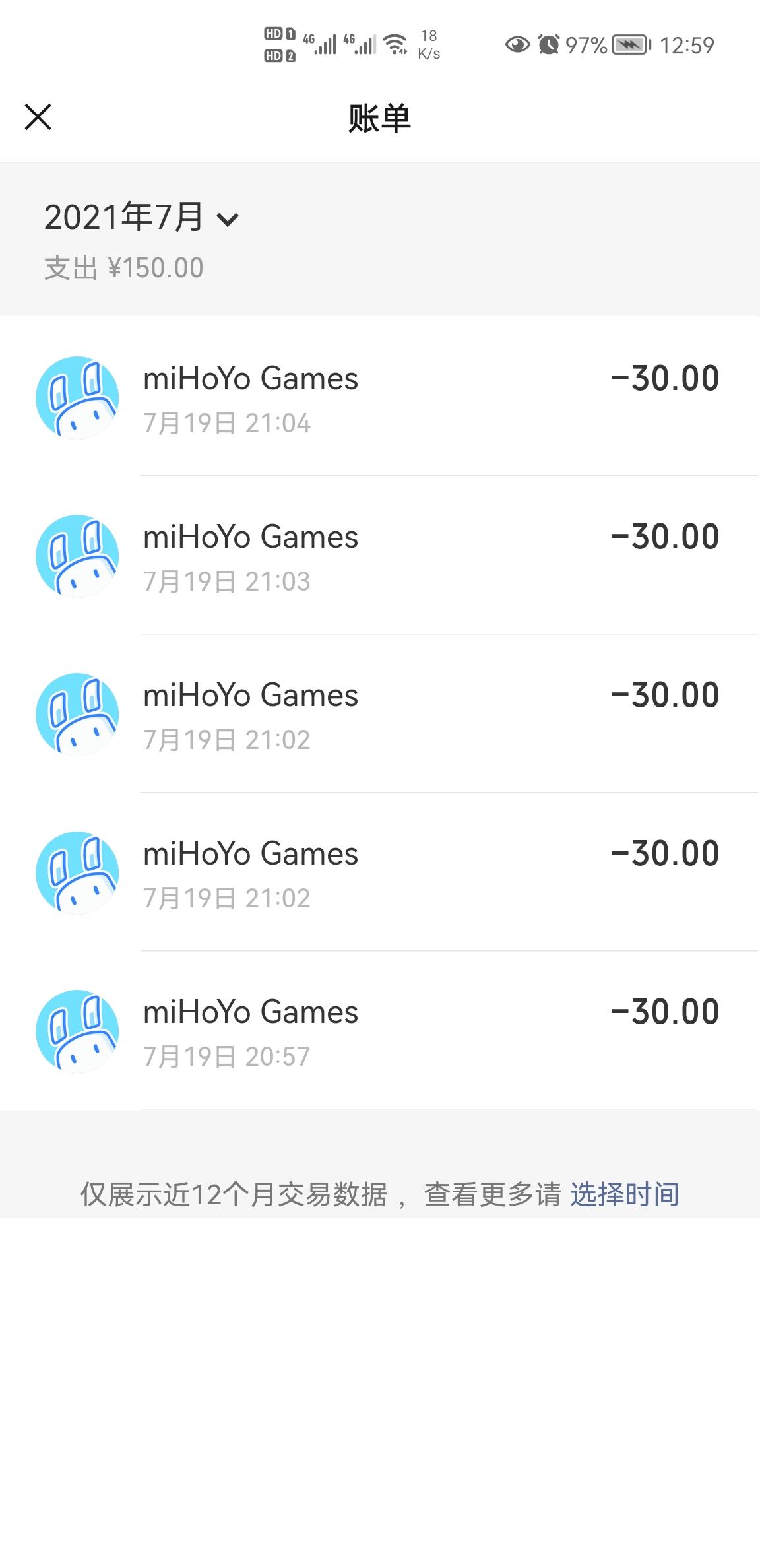This screenshot has width=760, height=1568.
Task: Open the 2021年7月 month picker
Action: [x=141, y=218]
